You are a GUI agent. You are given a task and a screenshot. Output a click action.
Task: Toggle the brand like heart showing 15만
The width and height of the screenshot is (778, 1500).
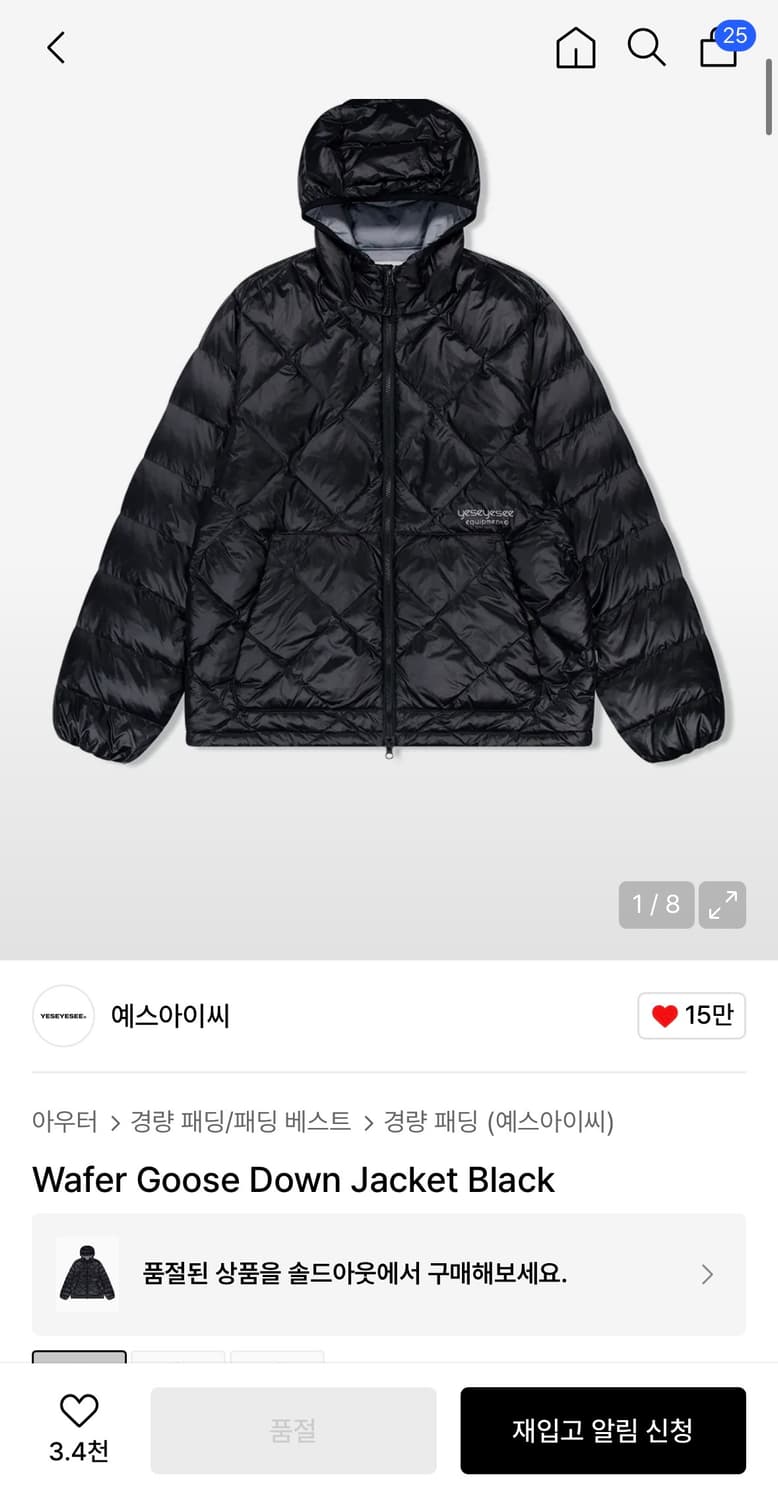pyautogui.click(x=691, y=1015)
